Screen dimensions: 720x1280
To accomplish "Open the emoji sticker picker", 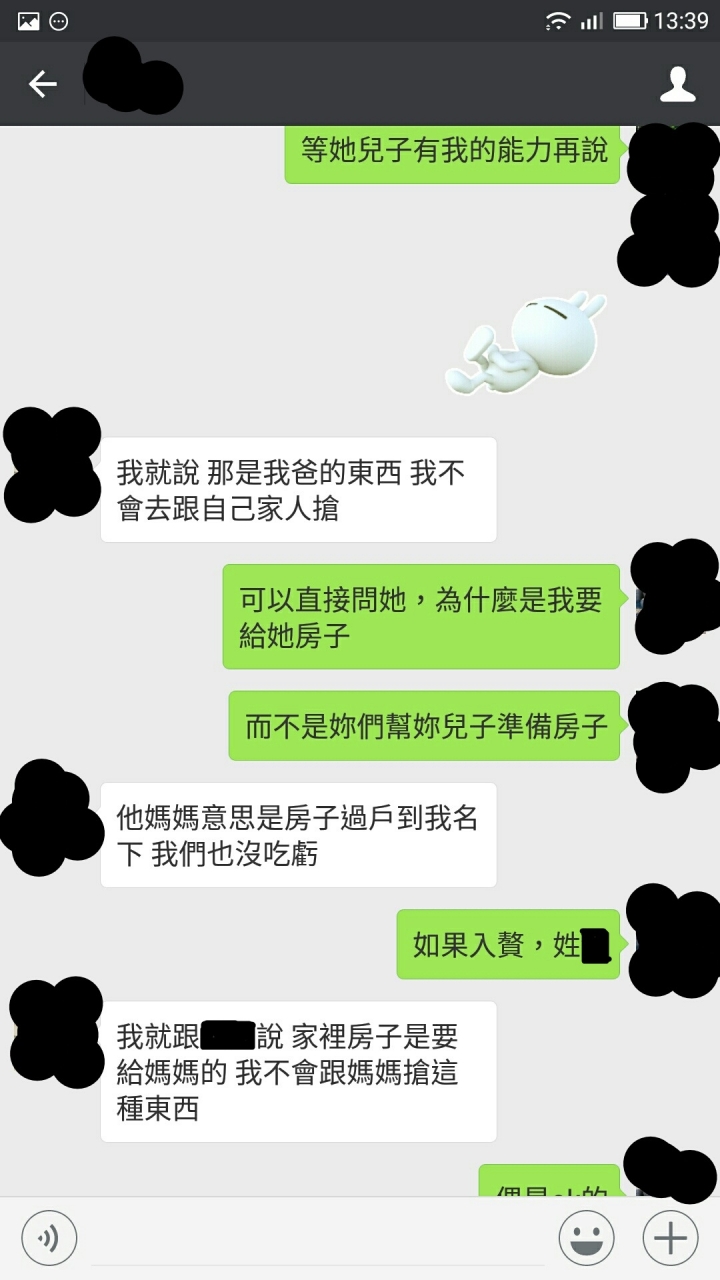I will (x=586, y=1239).
